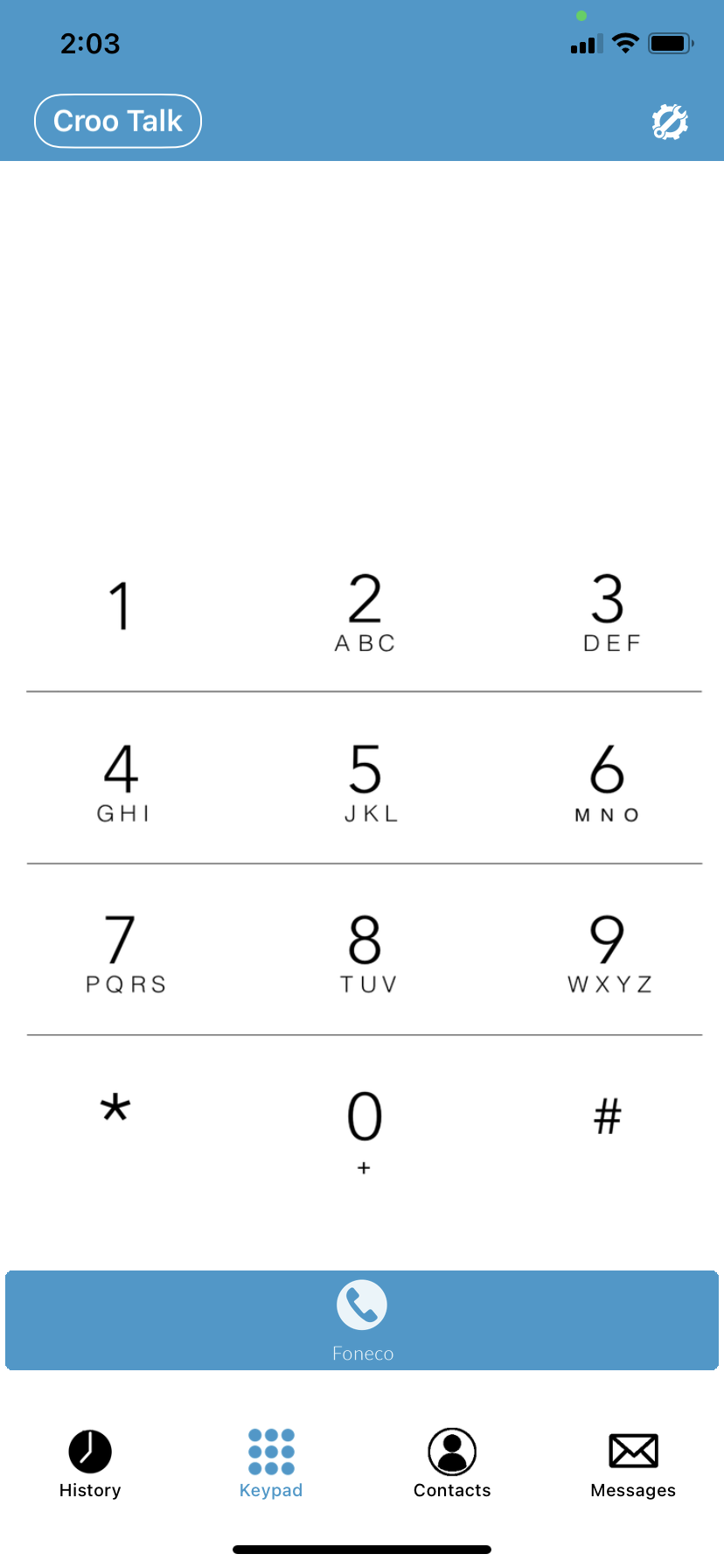724x1568 pixels.
Task: Switch to the History tab
Action: click(x=90, y=1461)
